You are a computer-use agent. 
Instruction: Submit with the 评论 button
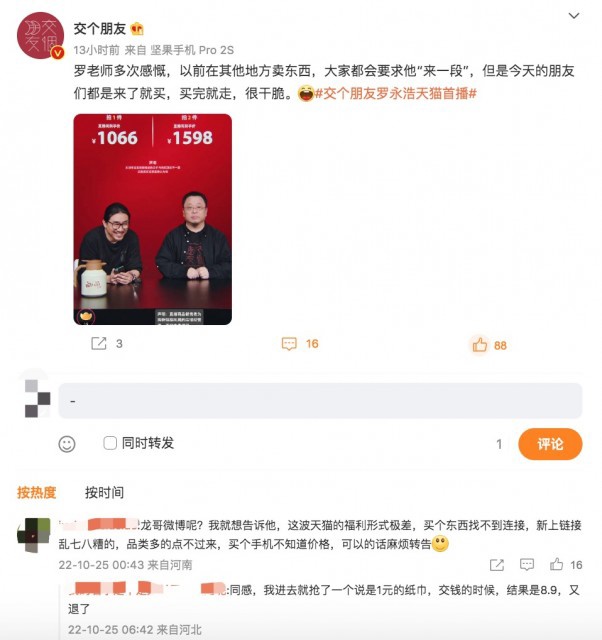click(550, 443)
